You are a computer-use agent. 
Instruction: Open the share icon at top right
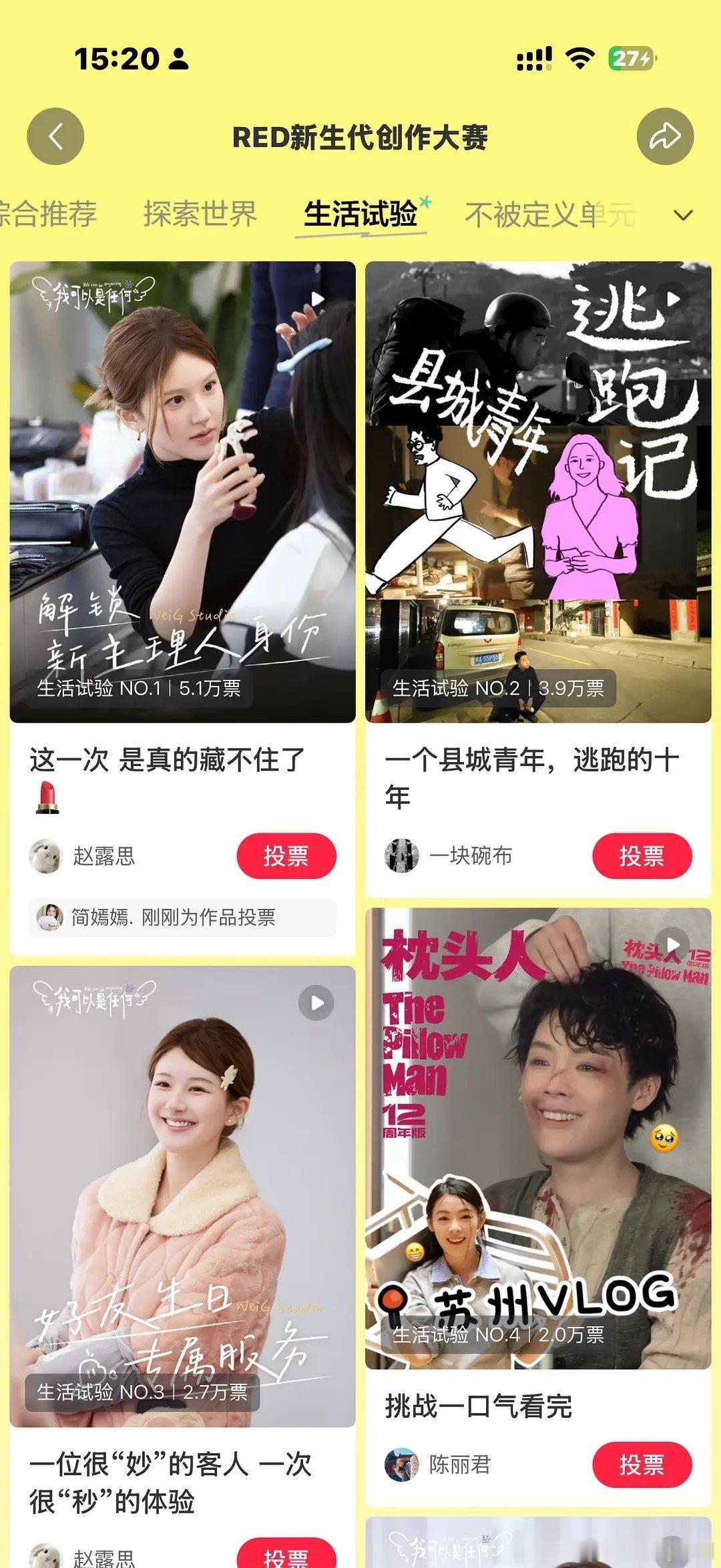click(666, 136)
